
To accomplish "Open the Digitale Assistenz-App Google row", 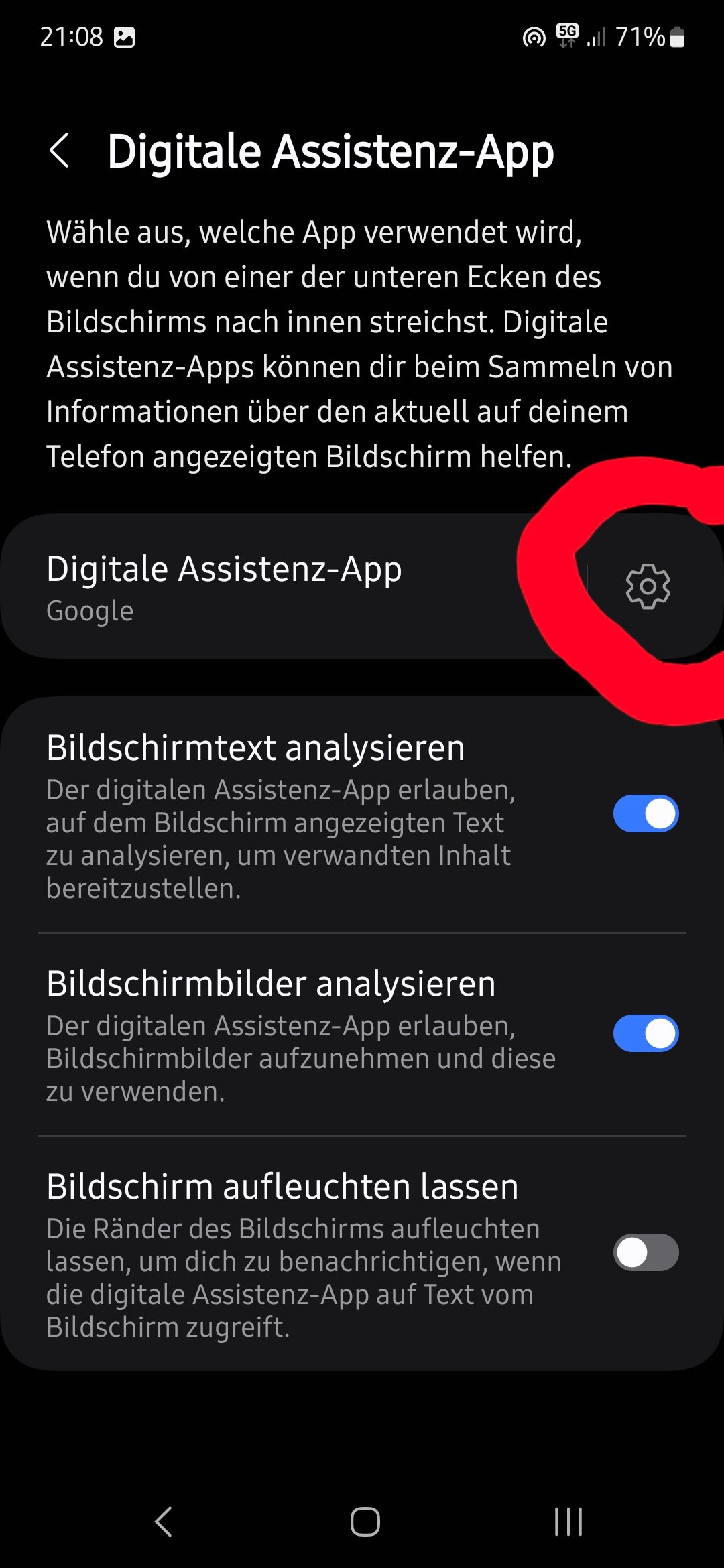I will point(268,586).
